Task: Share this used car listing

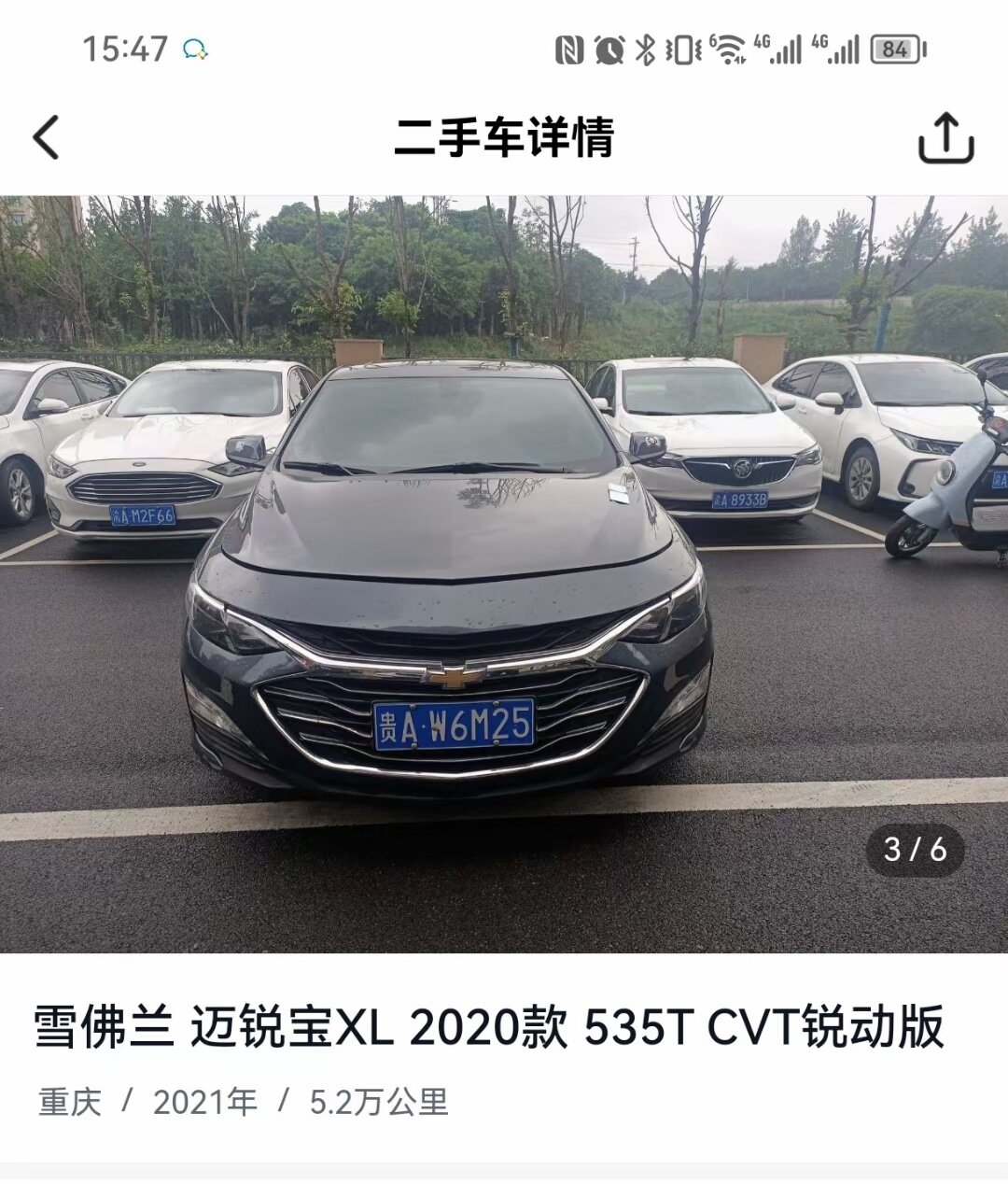Action: [x=945, y=138]
